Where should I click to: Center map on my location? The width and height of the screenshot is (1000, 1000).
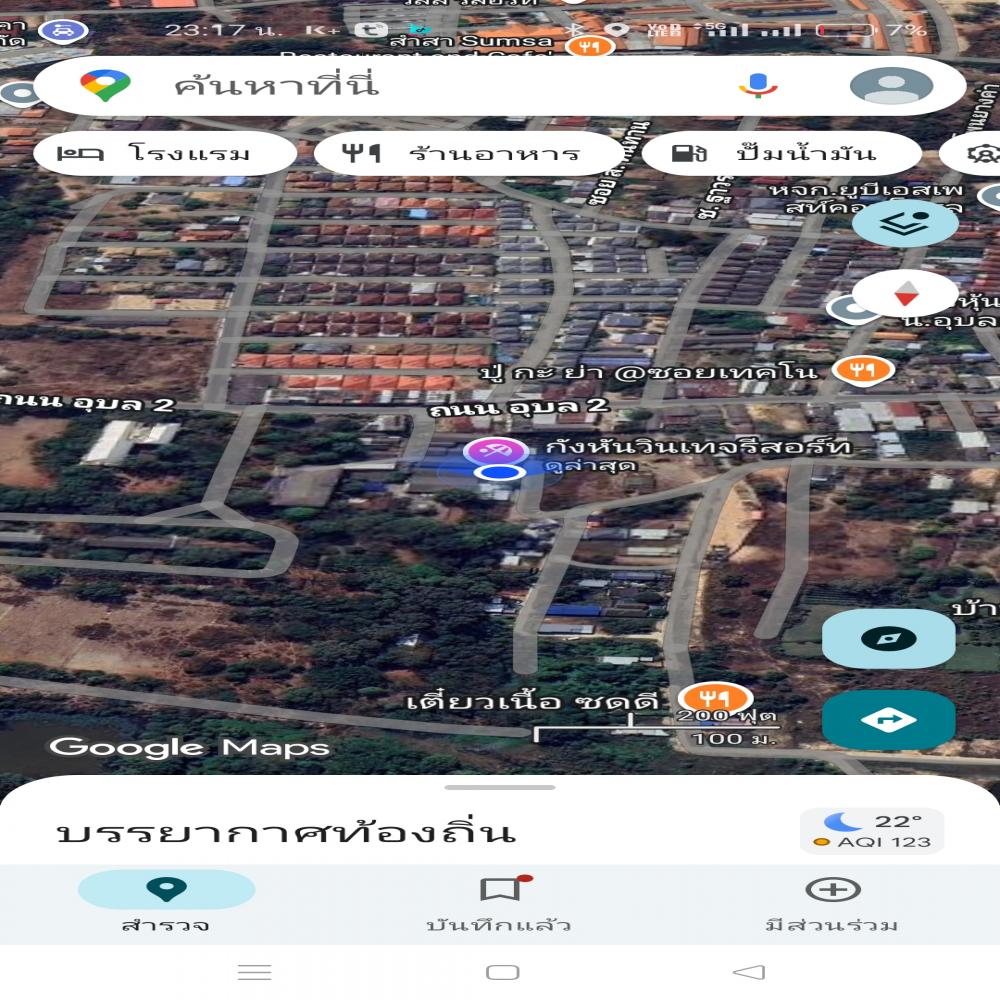(888, 640)
